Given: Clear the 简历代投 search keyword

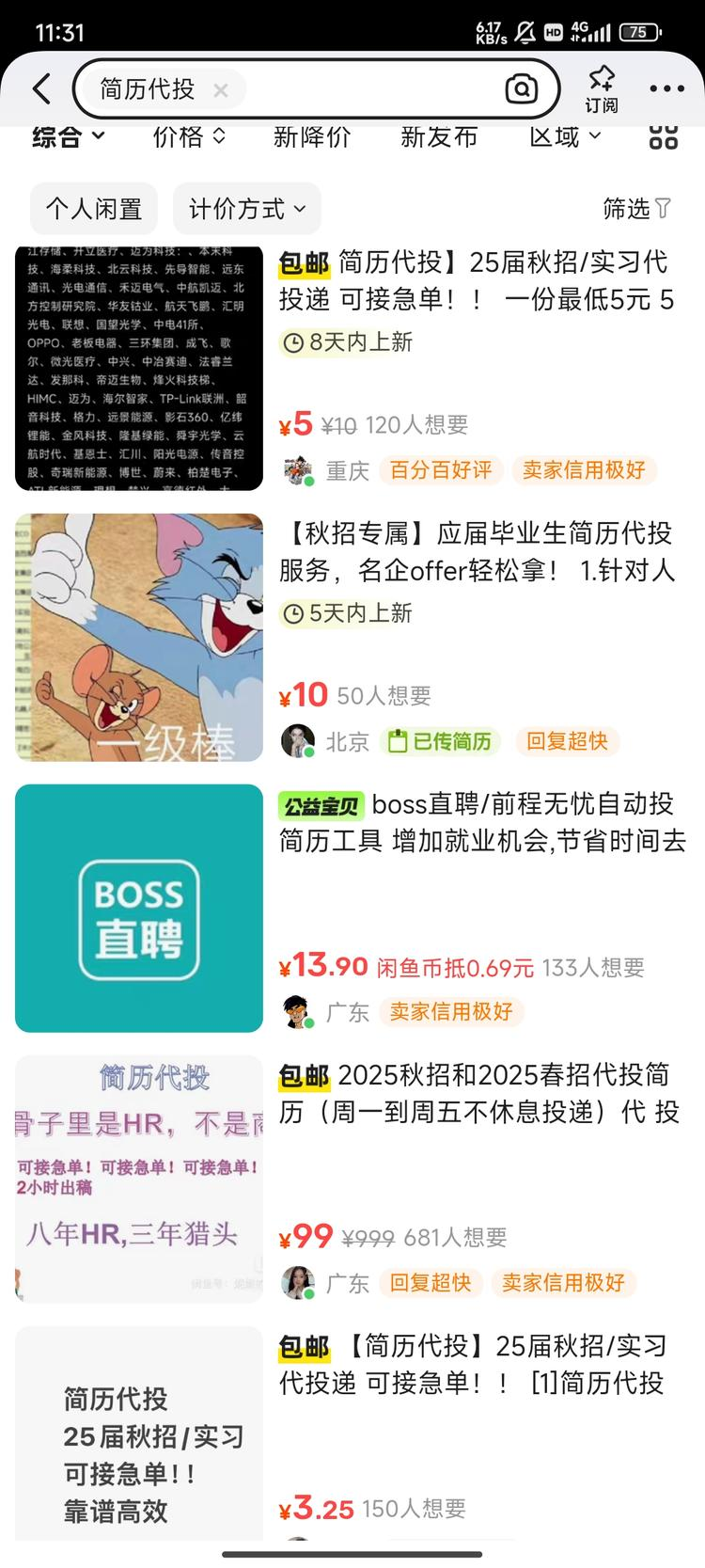Looking at the screenshot, I should pyautogui.click(x=221, y=89).
